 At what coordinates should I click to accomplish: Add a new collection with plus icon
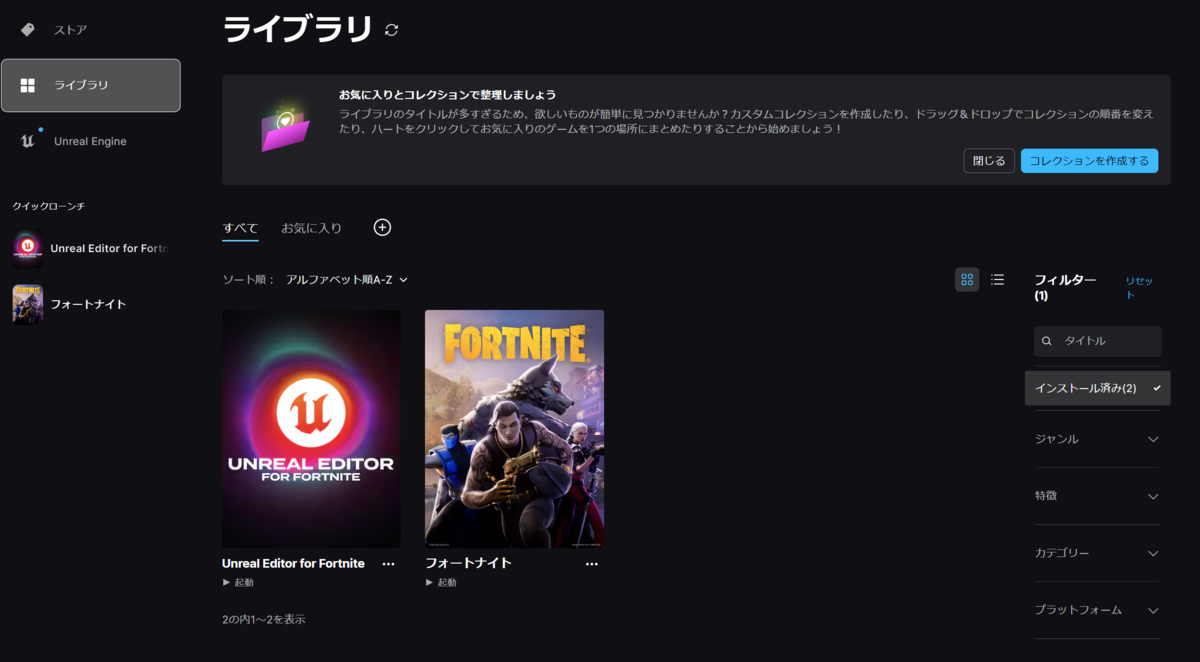pyautogui.click(x=382, y=227)
